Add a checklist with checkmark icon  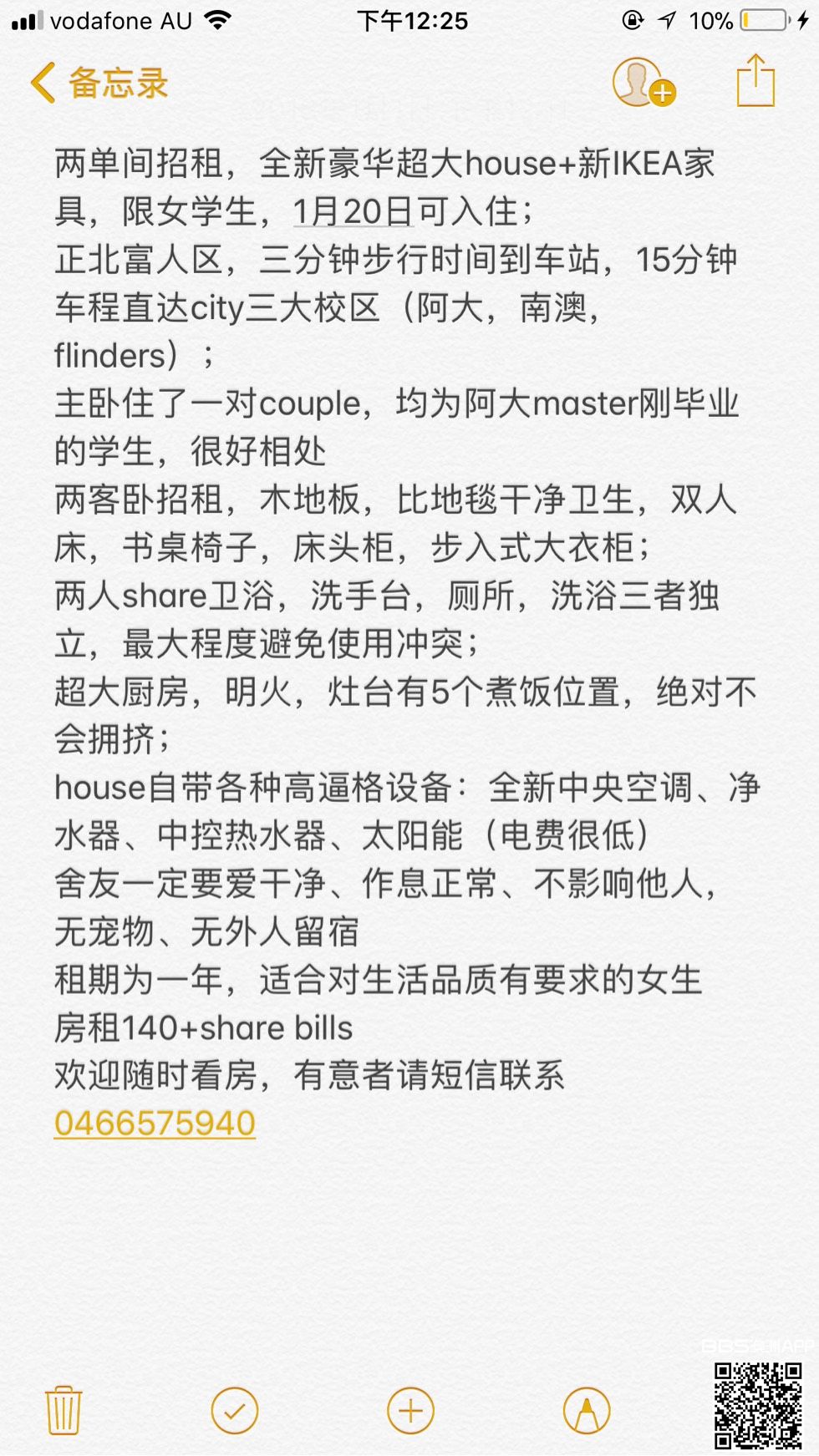click(x=235, y=1411)
